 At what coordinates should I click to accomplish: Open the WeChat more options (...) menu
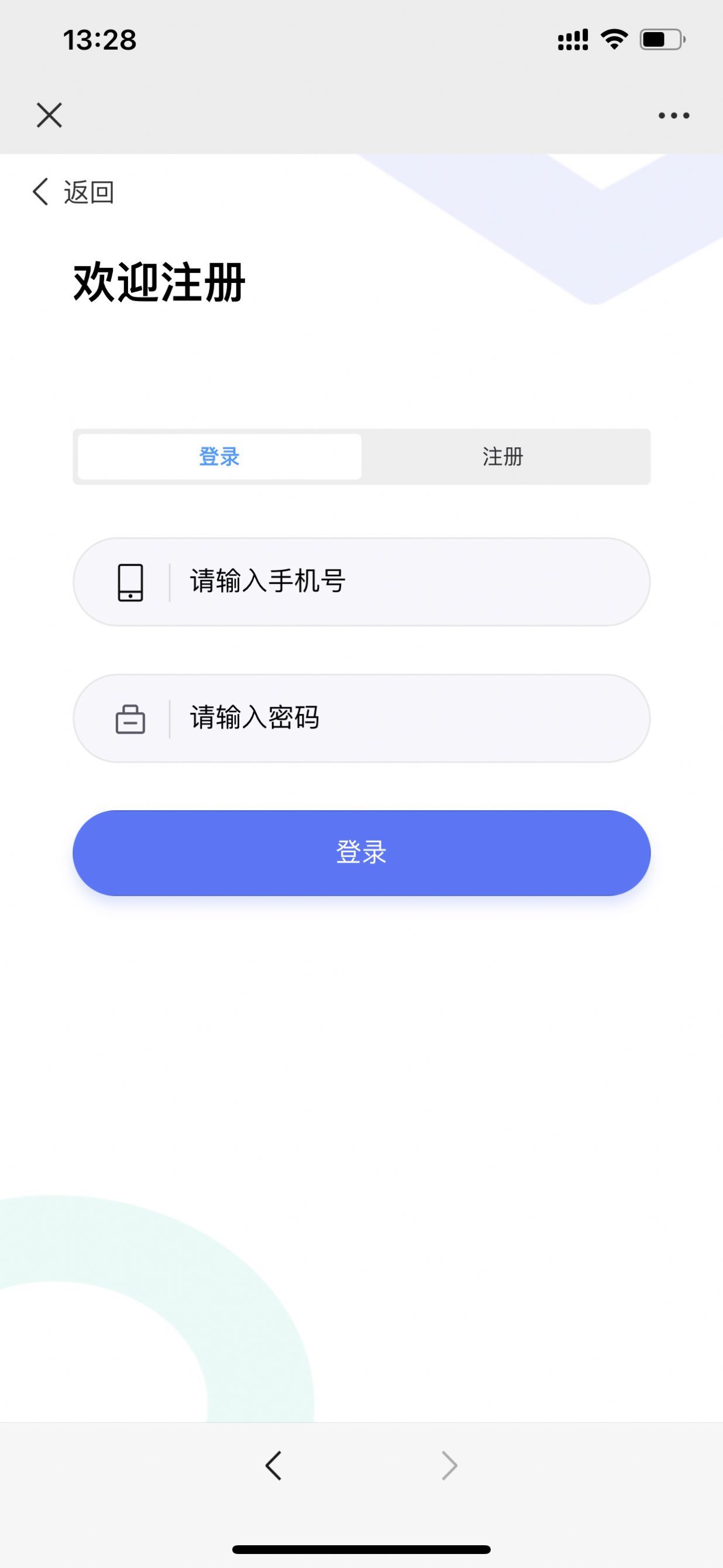(x=673, y=115)
